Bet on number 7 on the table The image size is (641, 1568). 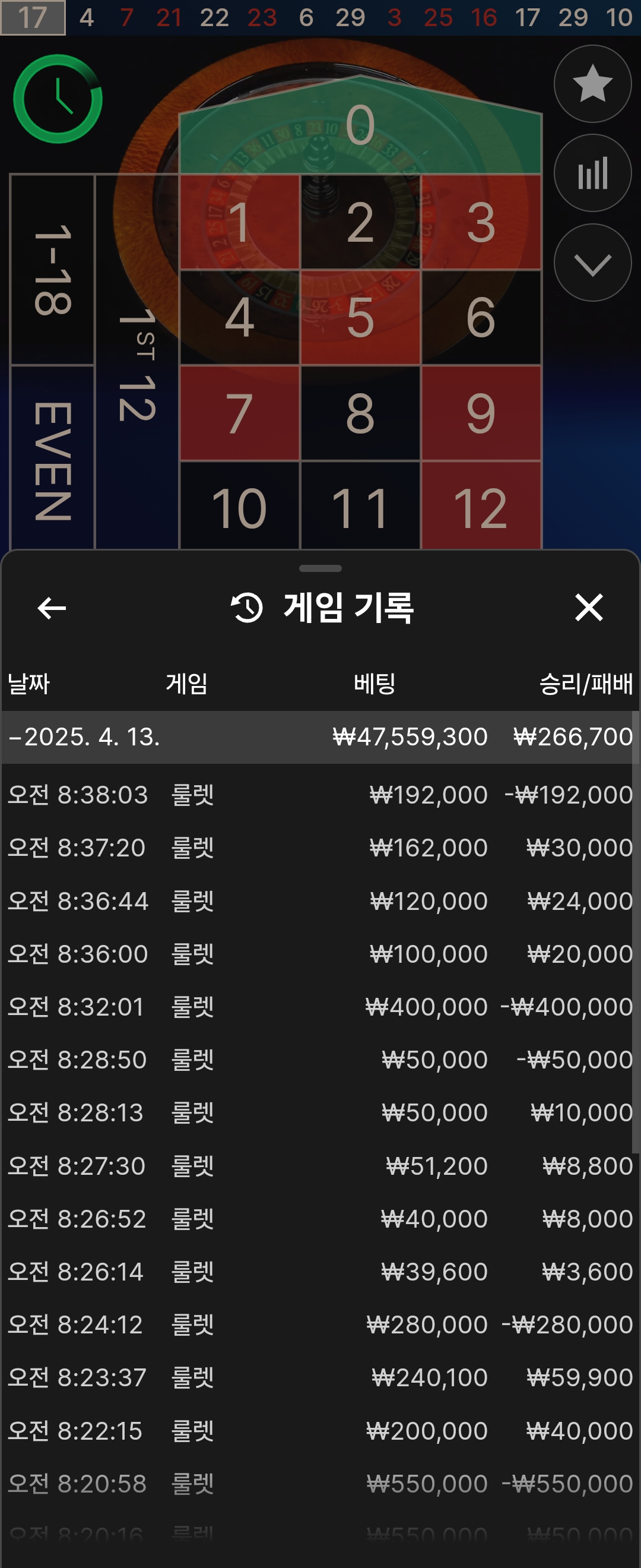point(239,413)
